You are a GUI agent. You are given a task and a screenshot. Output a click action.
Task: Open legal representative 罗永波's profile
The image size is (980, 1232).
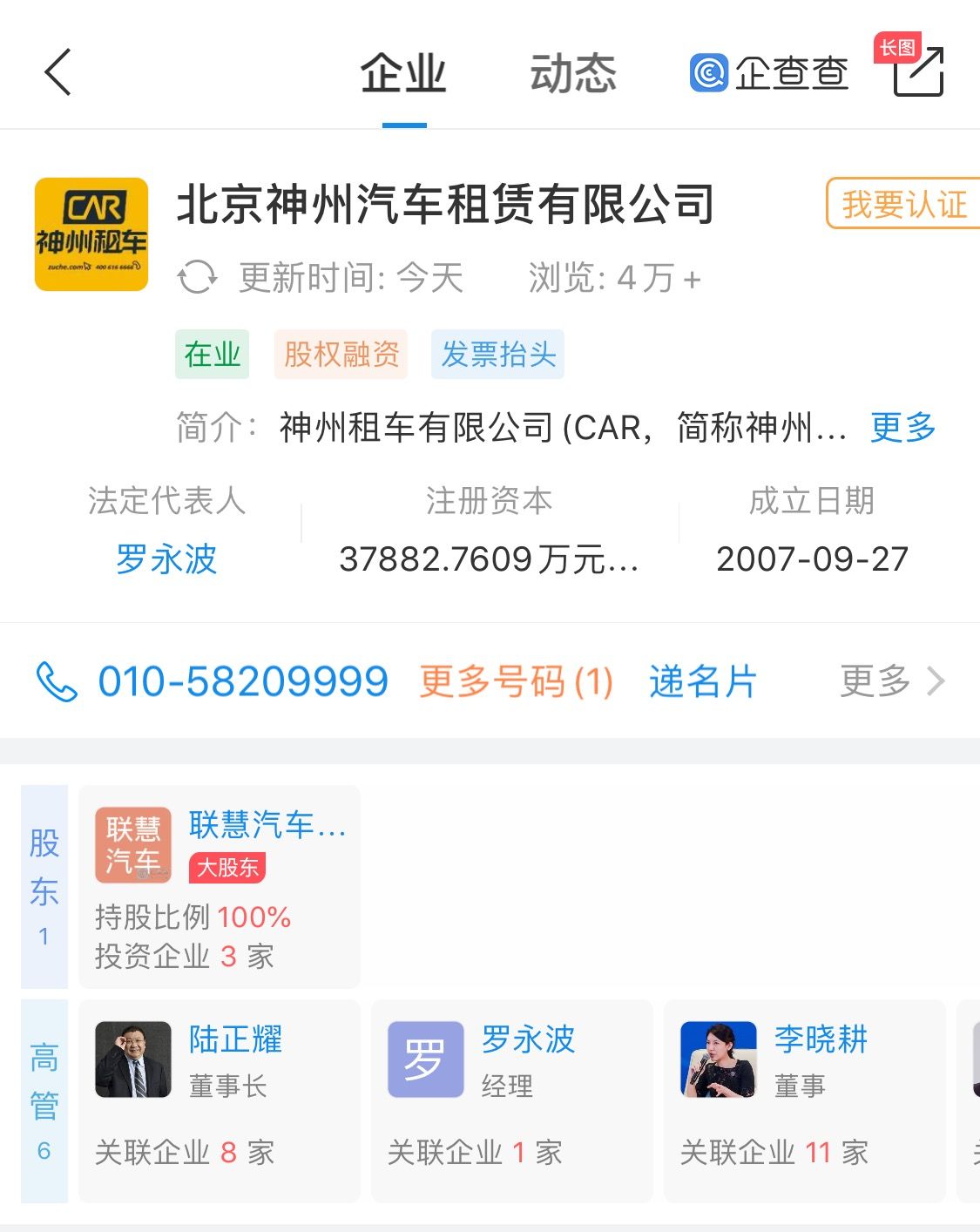(x=166, y=559)
